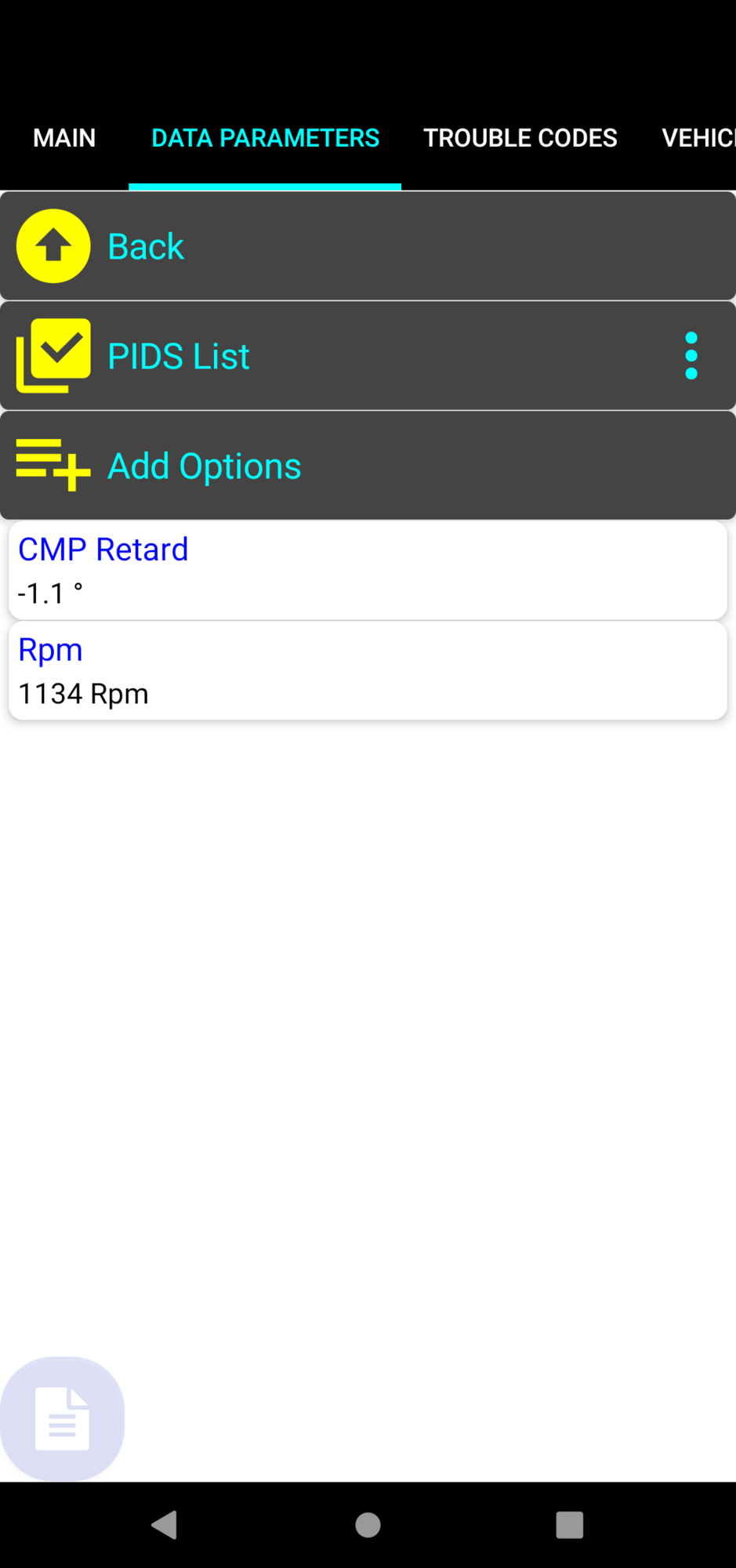Viewport: 736px width, 1568px height.
Task: Open the TROUBLE CODES tab
Action: coord(520,138)
